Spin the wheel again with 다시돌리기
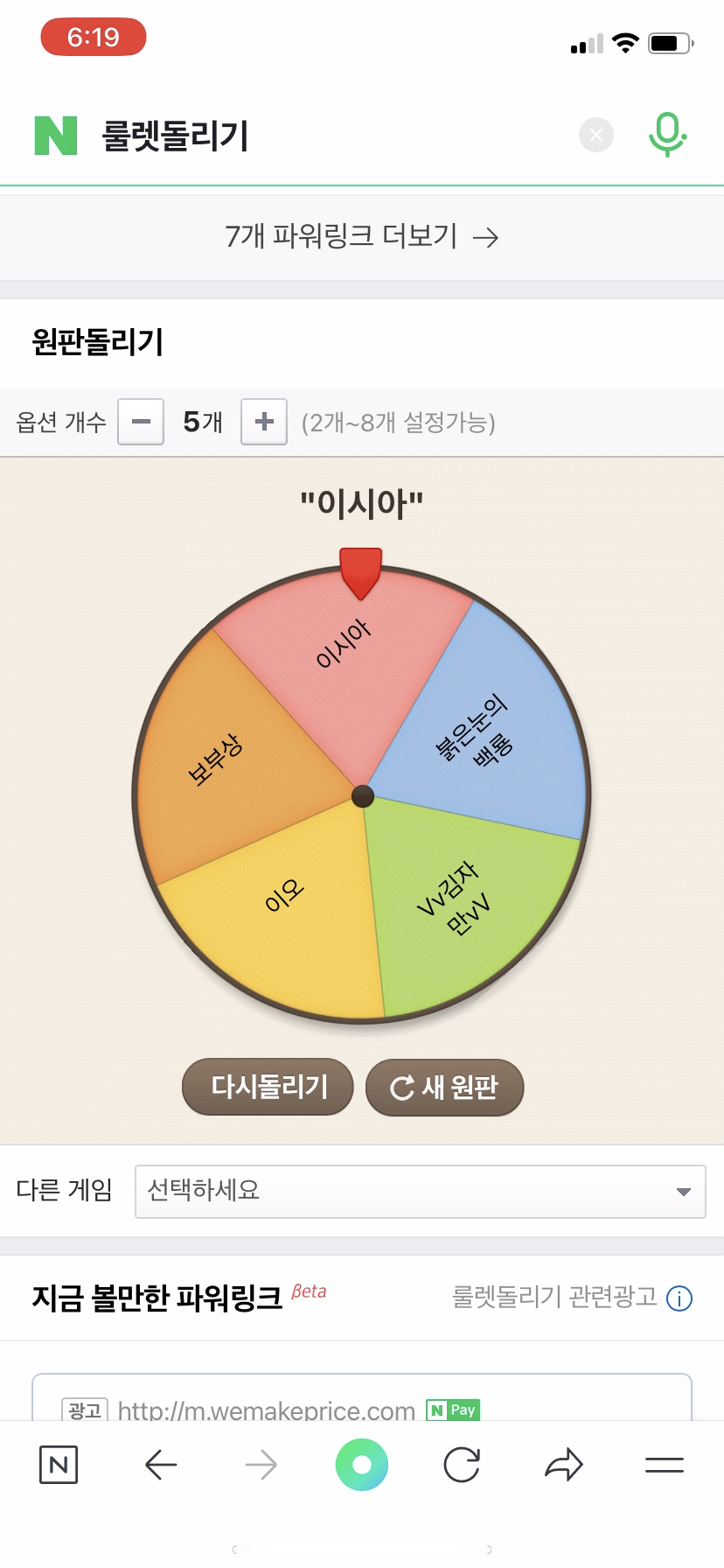 click(x=268, y=1087)
